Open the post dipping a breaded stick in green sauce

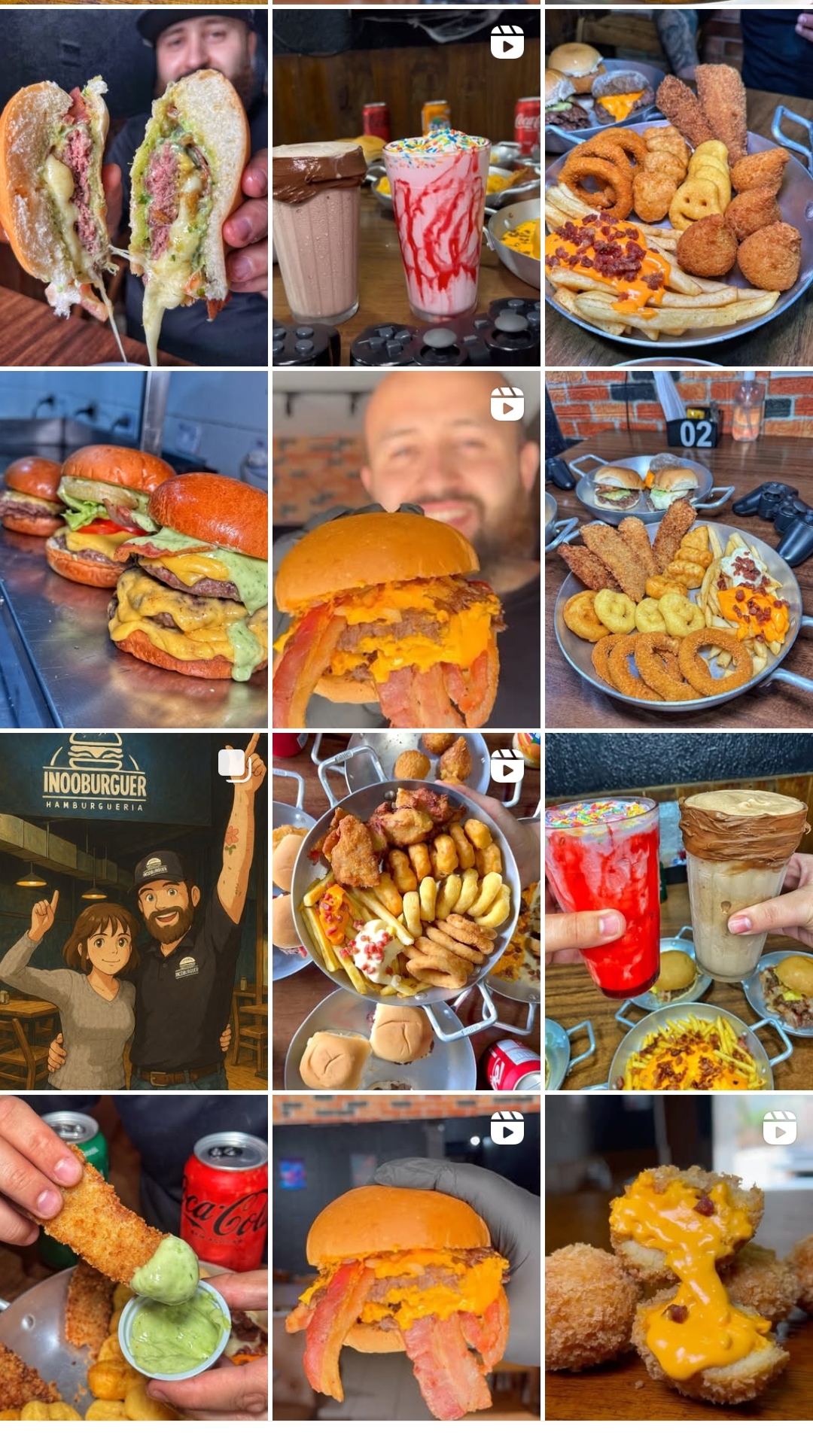tap(133, 1257)
